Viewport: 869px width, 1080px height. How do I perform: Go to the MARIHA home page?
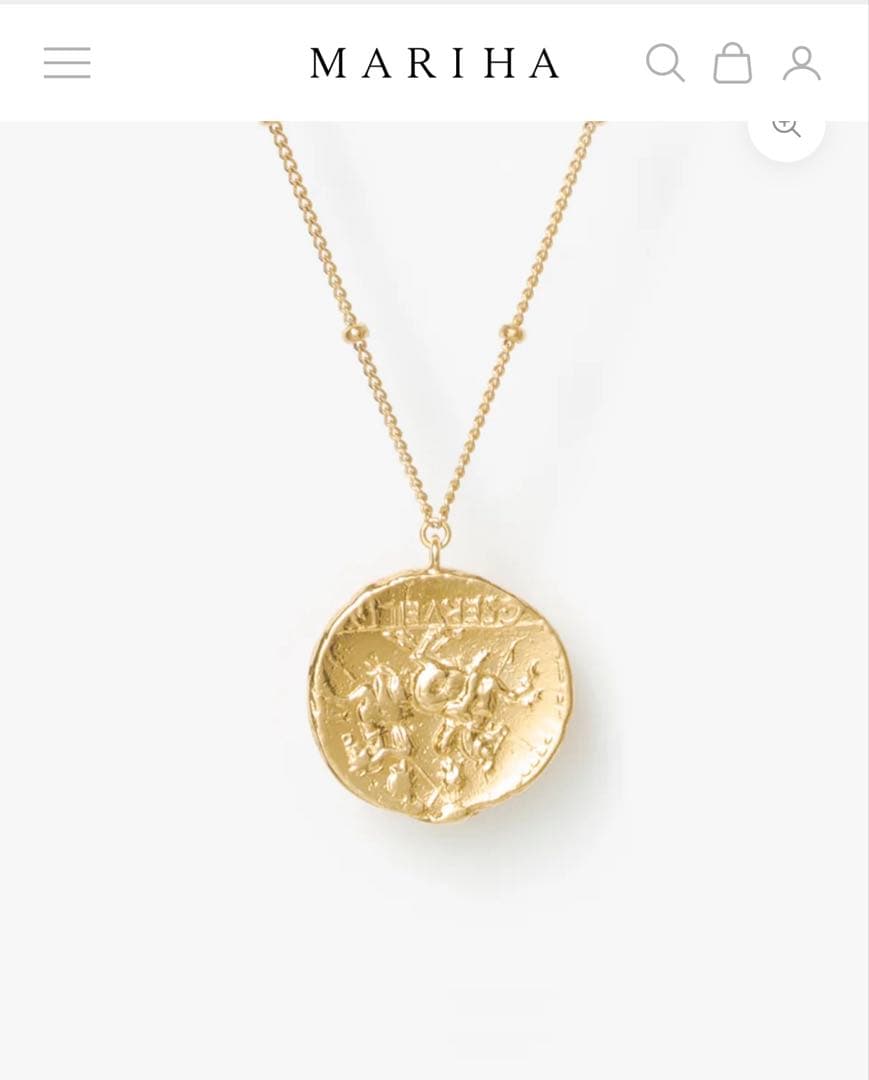pyautogui.click(x=434, y=64)
